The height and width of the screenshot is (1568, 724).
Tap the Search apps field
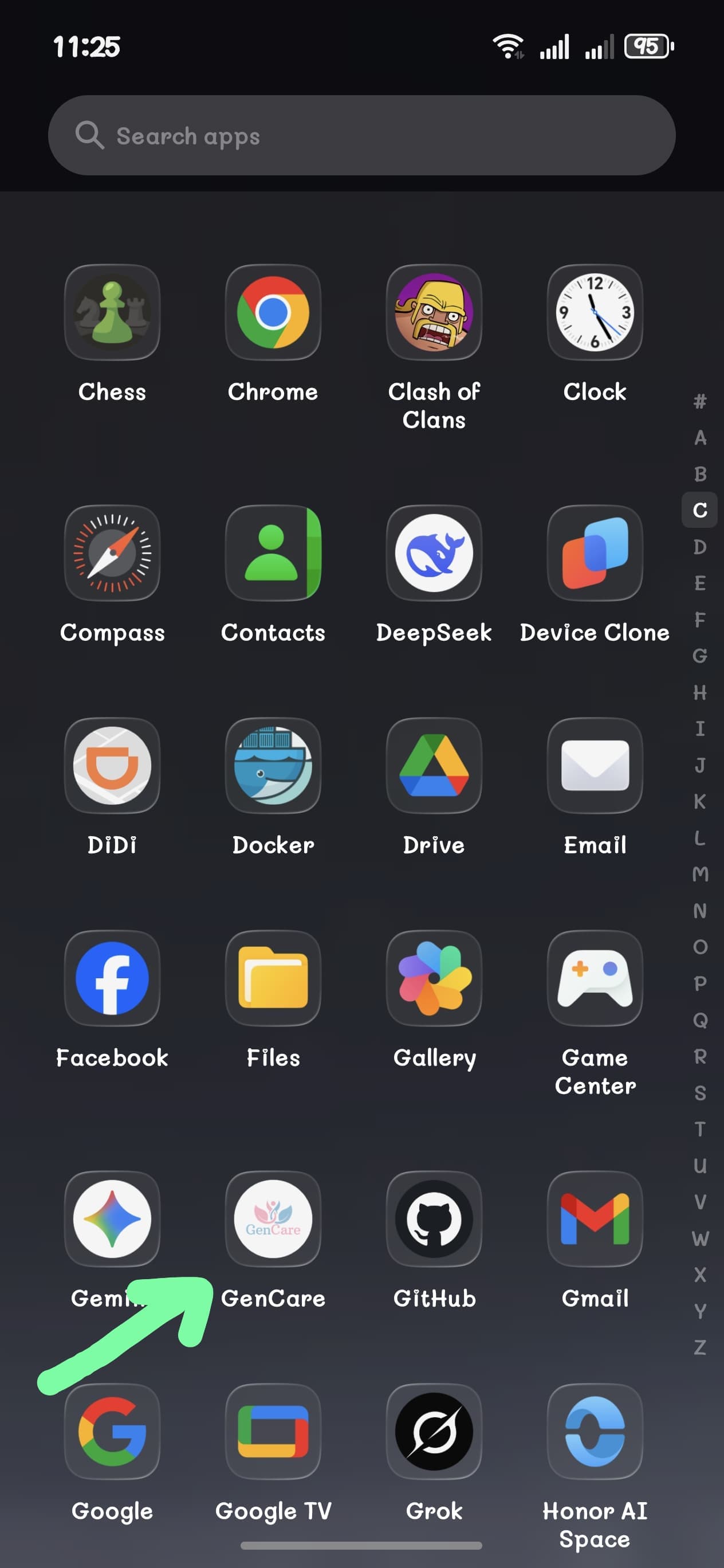pyautogui.click(x=362, y=136)
